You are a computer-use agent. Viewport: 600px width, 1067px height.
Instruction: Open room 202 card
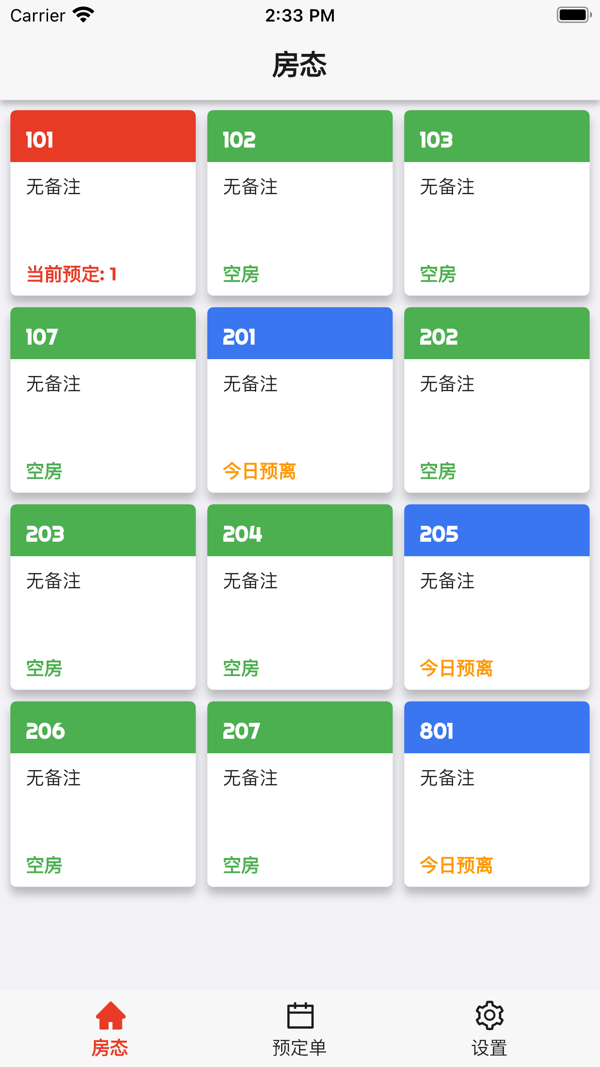click(x=497, y=400)
